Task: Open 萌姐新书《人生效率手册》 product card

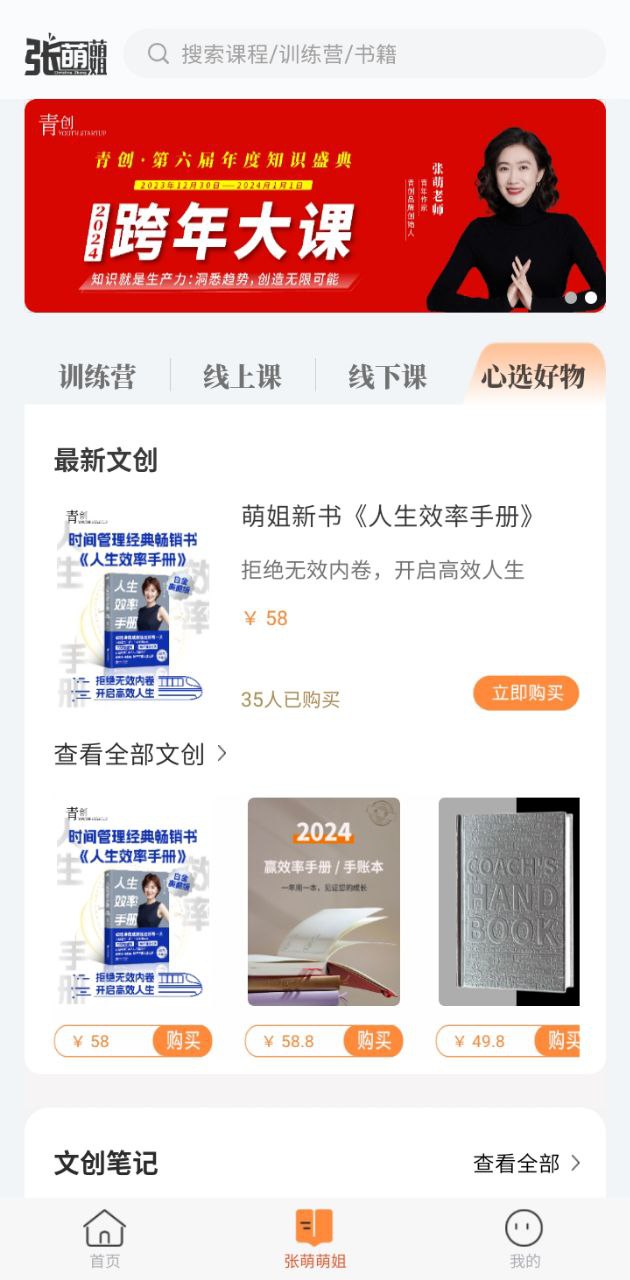Action: [x=388, y=517]
